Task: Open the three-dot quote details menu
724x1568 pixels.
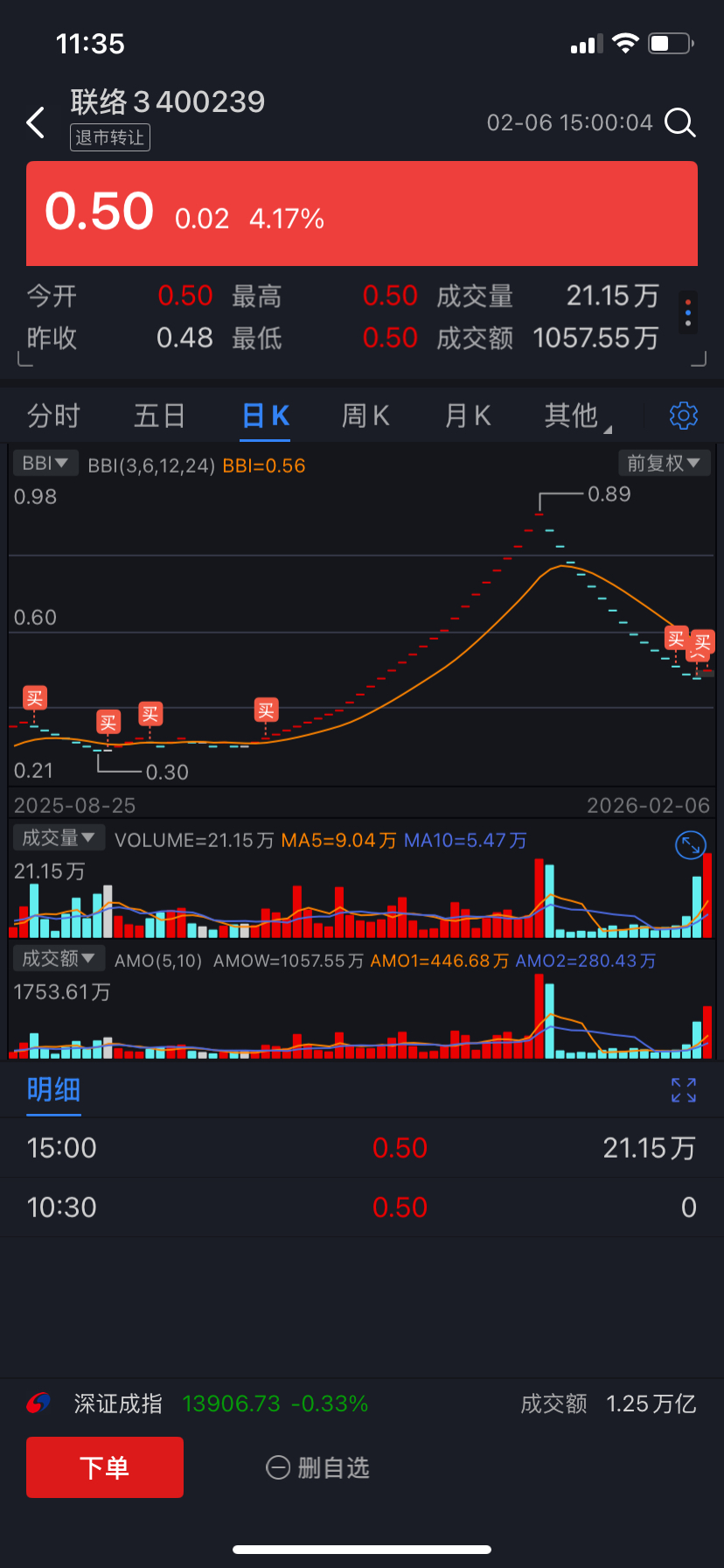Action: (688, 312)
